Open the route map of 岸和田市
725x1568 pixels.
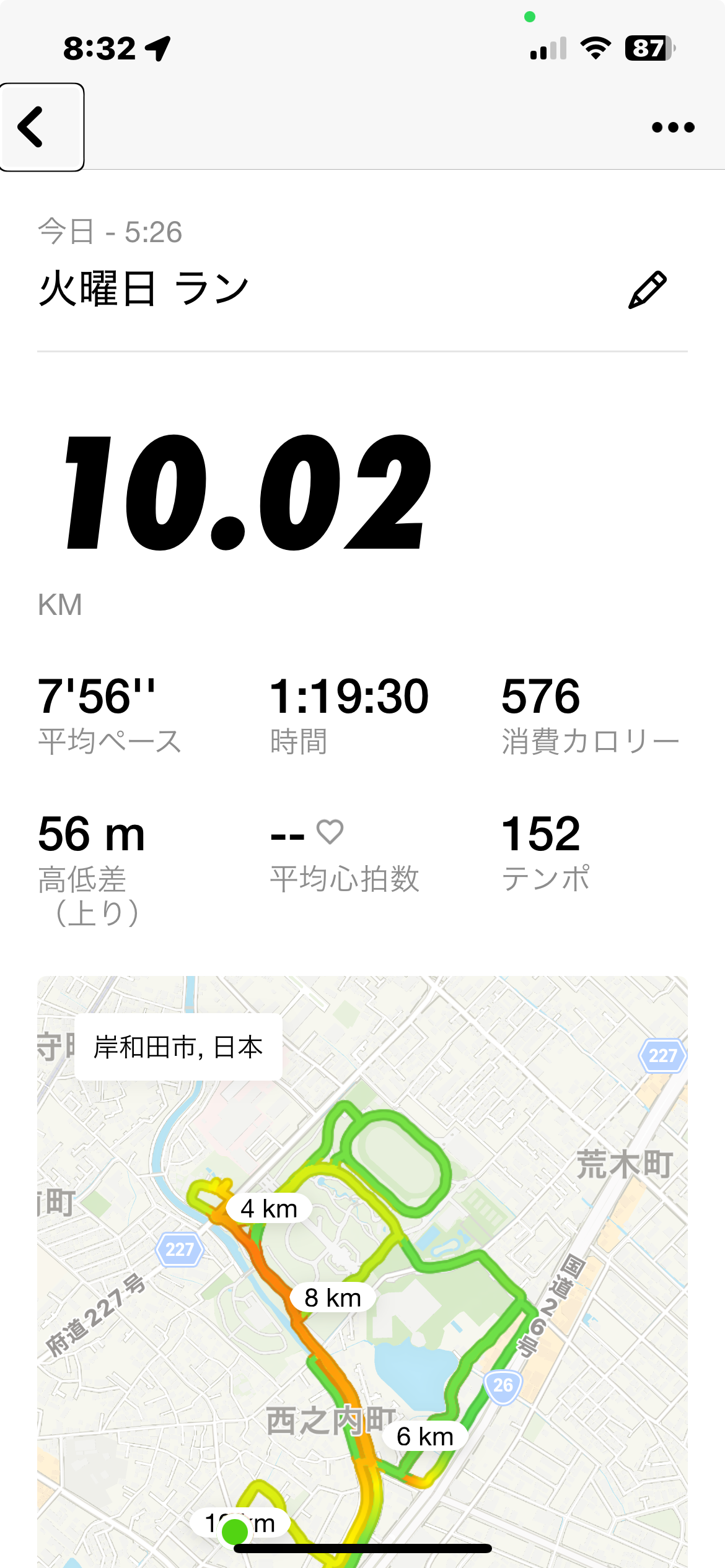362,1271
